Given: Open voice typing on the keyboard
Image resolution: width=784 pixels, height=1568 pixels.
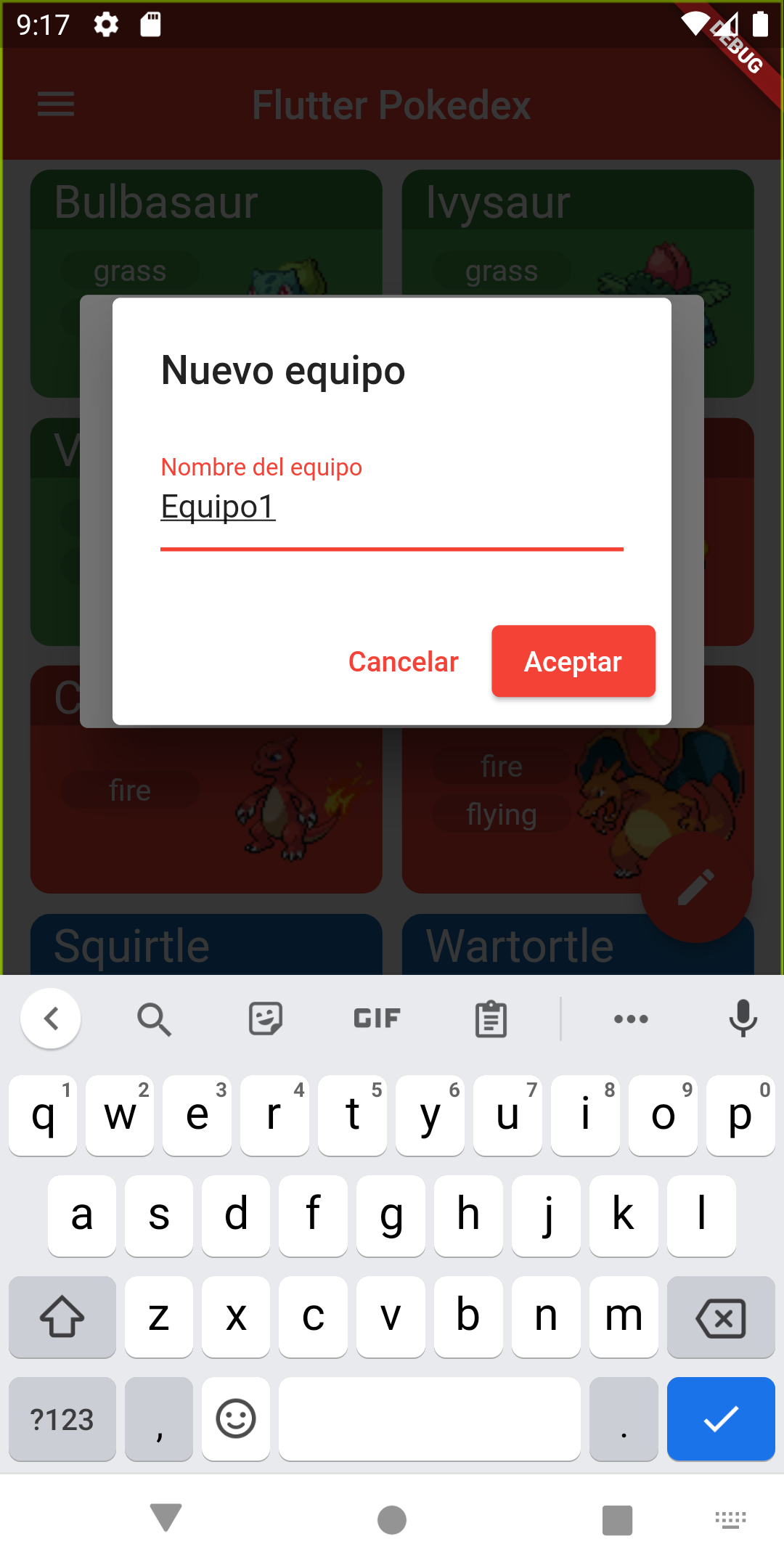Looking at the screenshot, I should (742, 1018).
